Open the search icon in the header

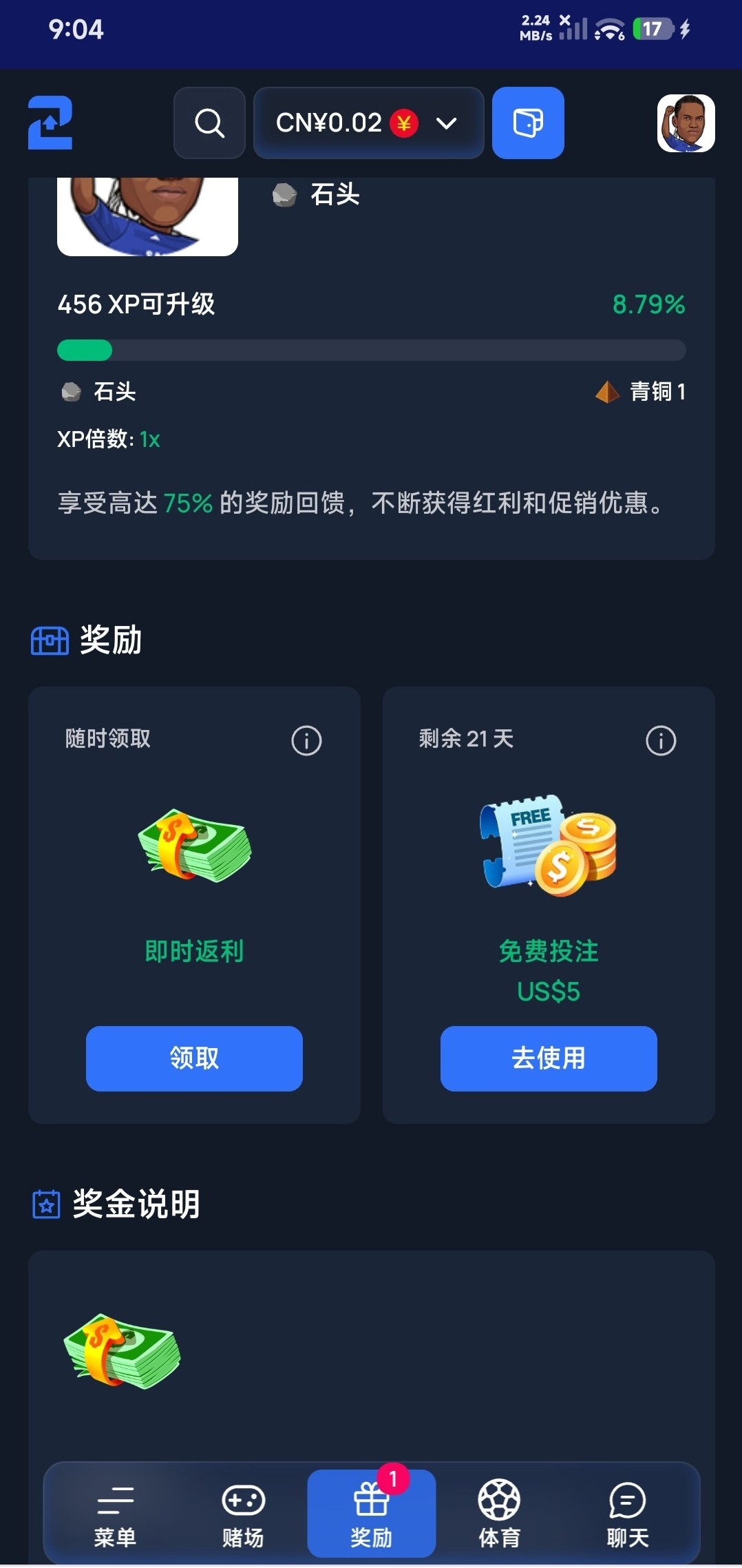tap(209, 123)
